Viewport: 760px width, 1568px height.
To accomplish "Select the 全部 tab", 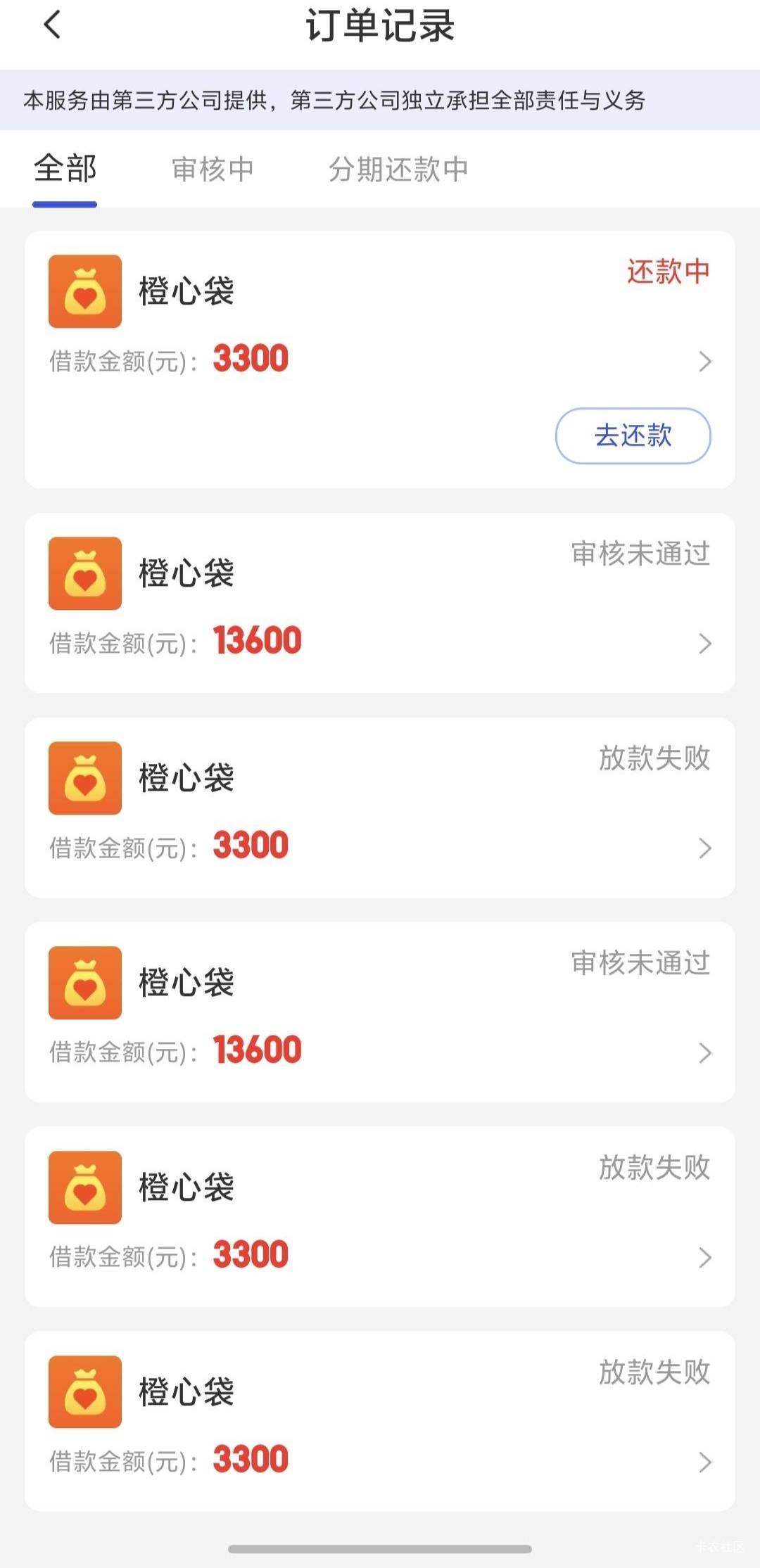I will 65,170.
